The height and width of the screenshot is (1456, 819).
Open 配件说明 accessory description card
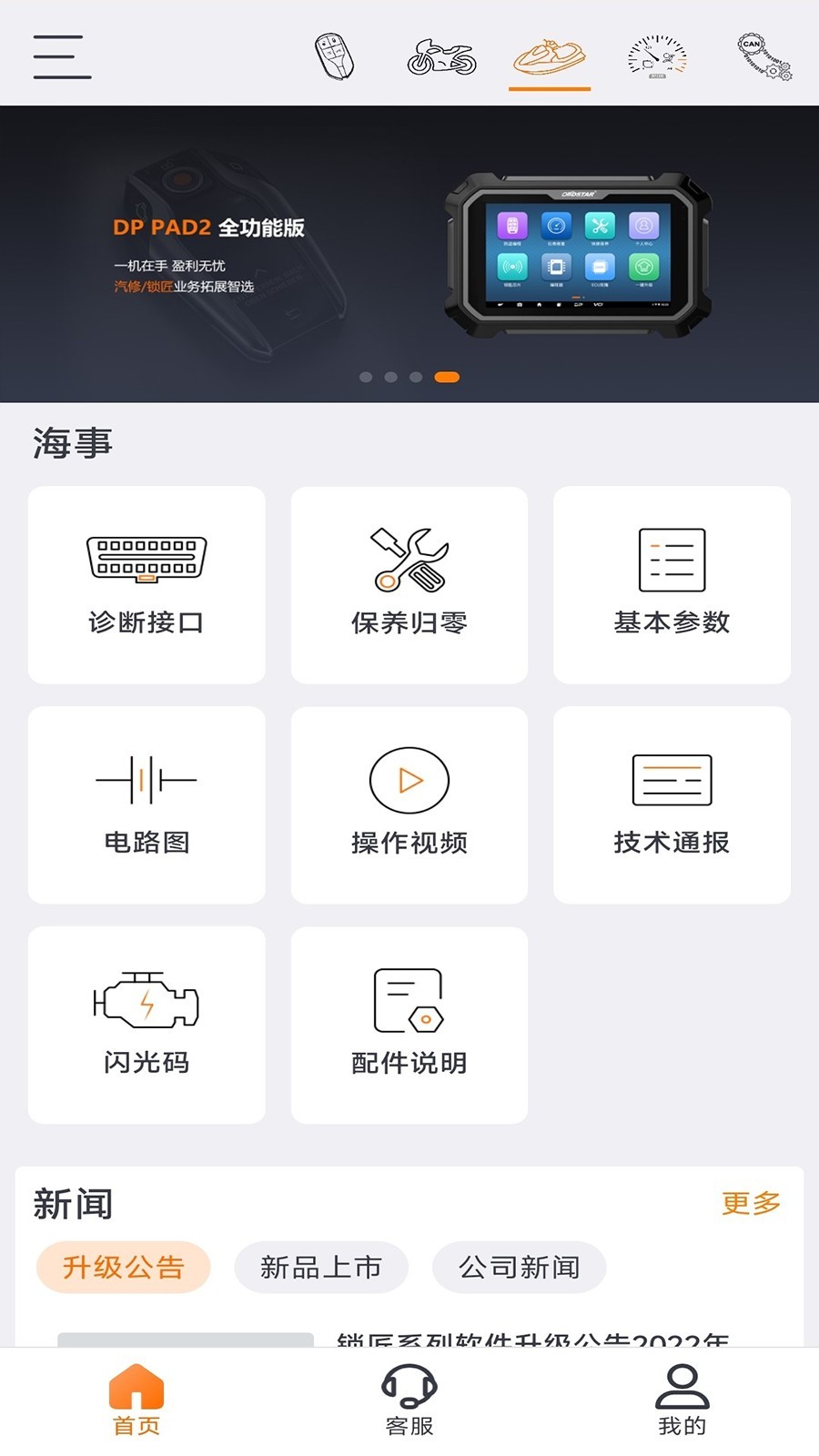(x=409, y=1026)
